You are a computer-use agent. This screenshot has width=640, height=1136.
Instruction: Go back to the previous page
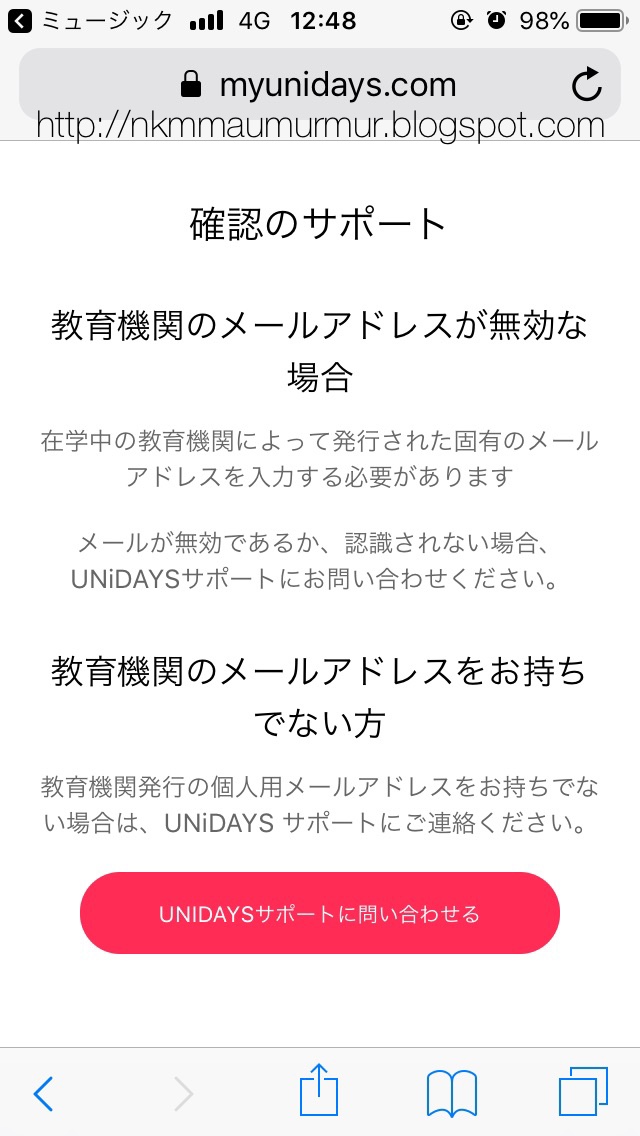pos(43,1094)
